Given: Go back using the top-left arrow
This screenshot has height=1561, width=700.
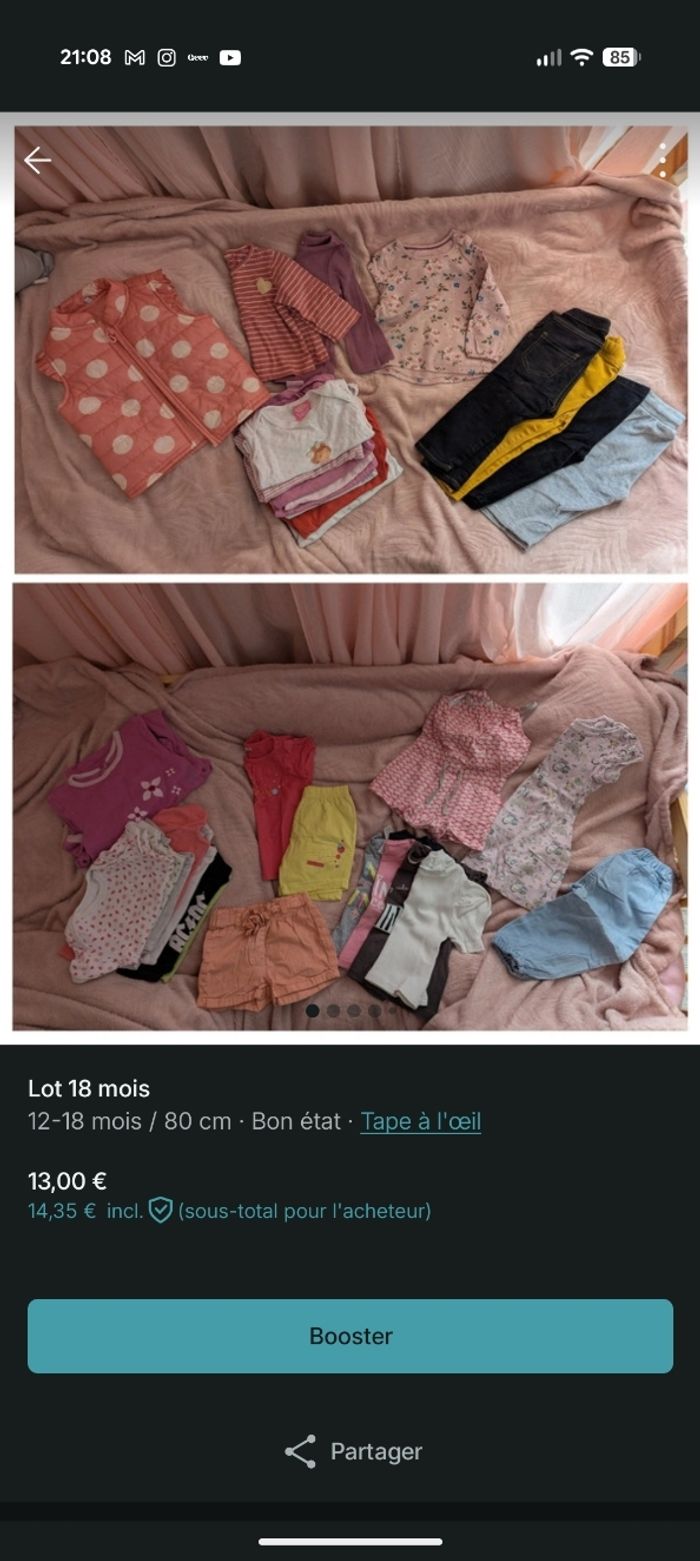Looking at the screenshot, I should [x=37, y=160].
